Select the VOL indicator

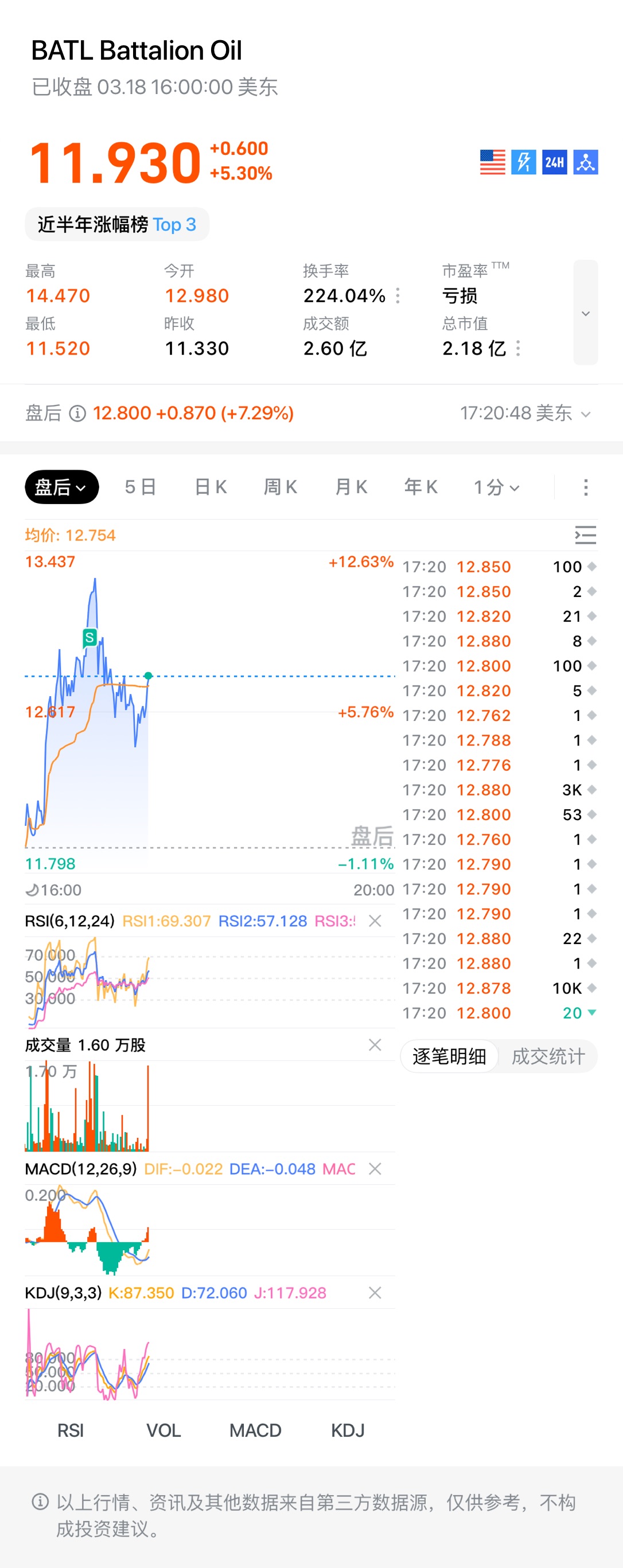[163, 1430]
